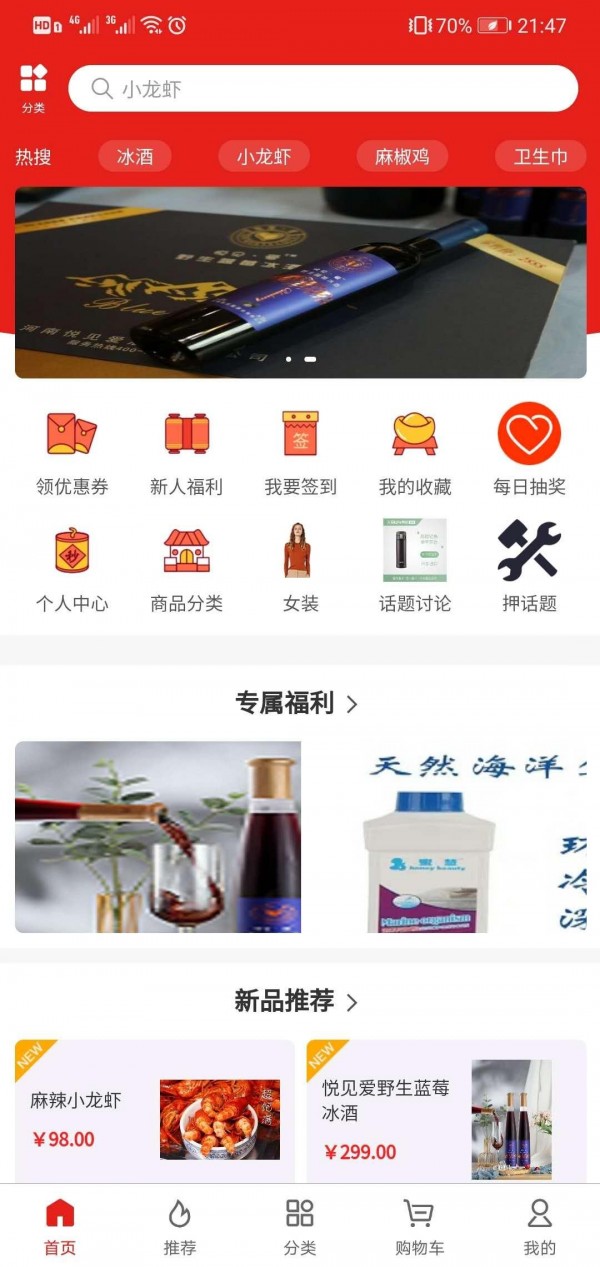Go to 个人中心 shortcut
The image size is (600, 1267).
pyautogui.click(x=72, y=568)
